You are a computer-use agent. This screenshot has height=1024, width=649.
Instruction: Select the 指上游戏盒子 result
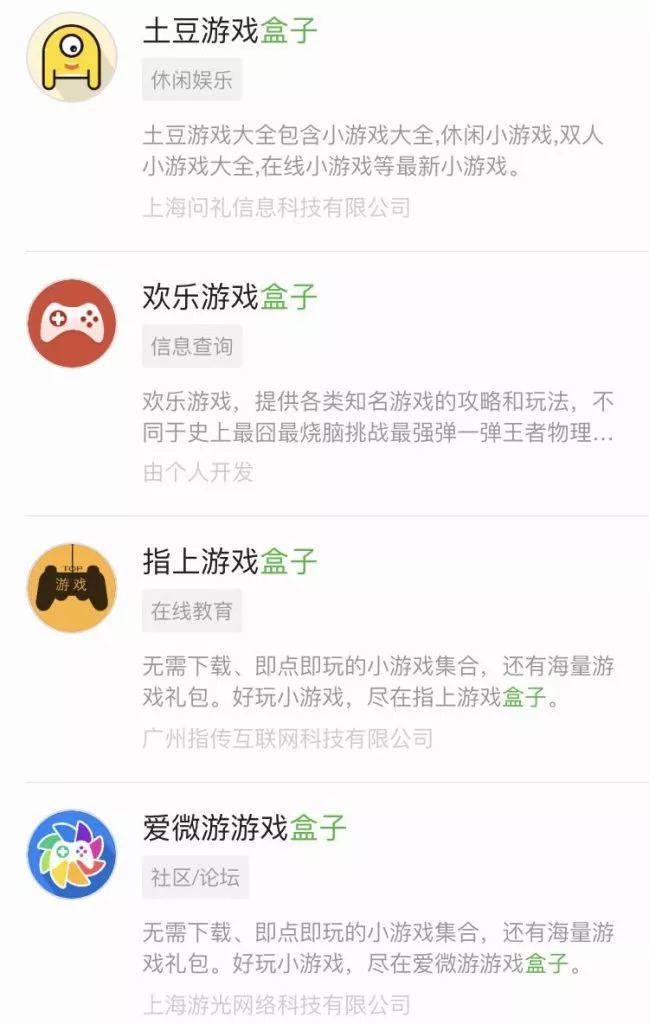click(230, 561)
